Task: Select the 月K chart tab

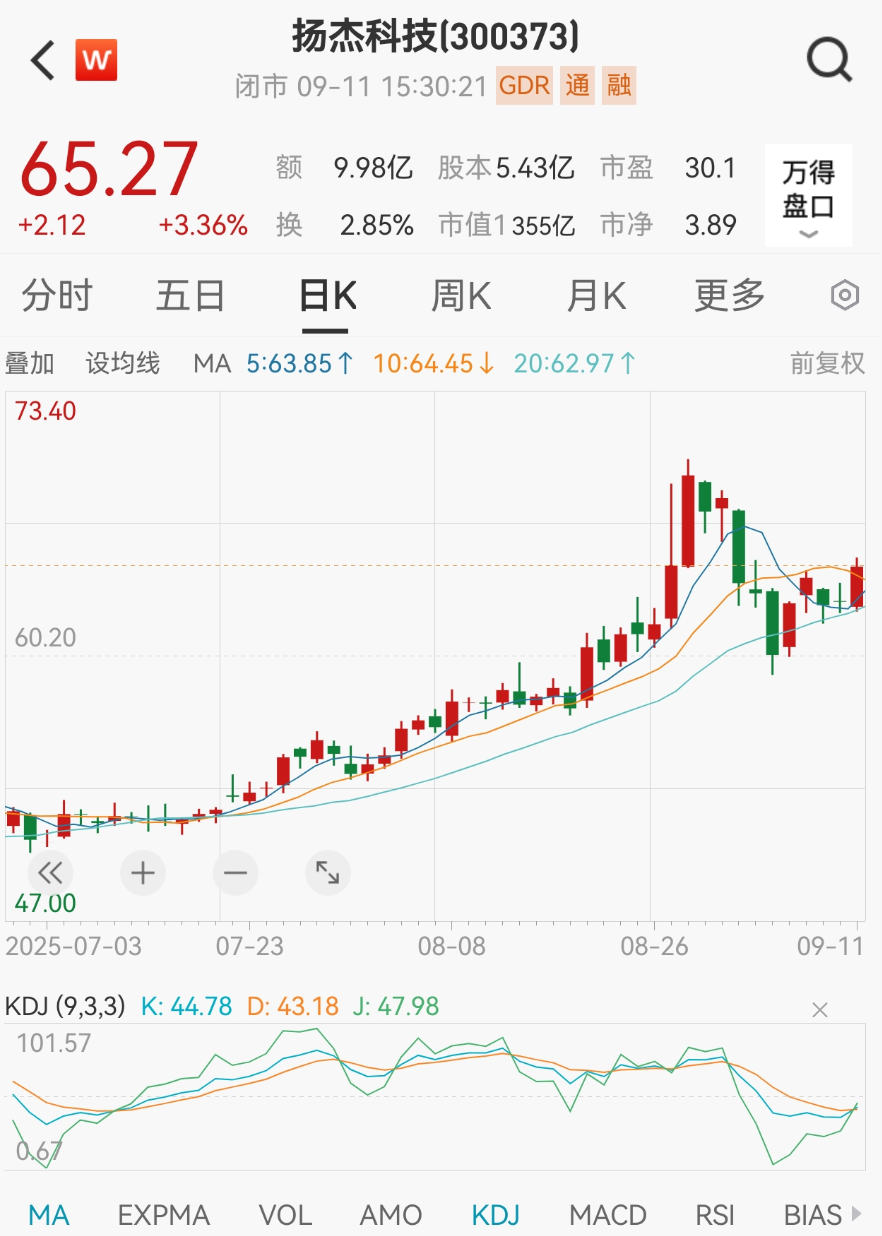Action: (x=596, y=296)
